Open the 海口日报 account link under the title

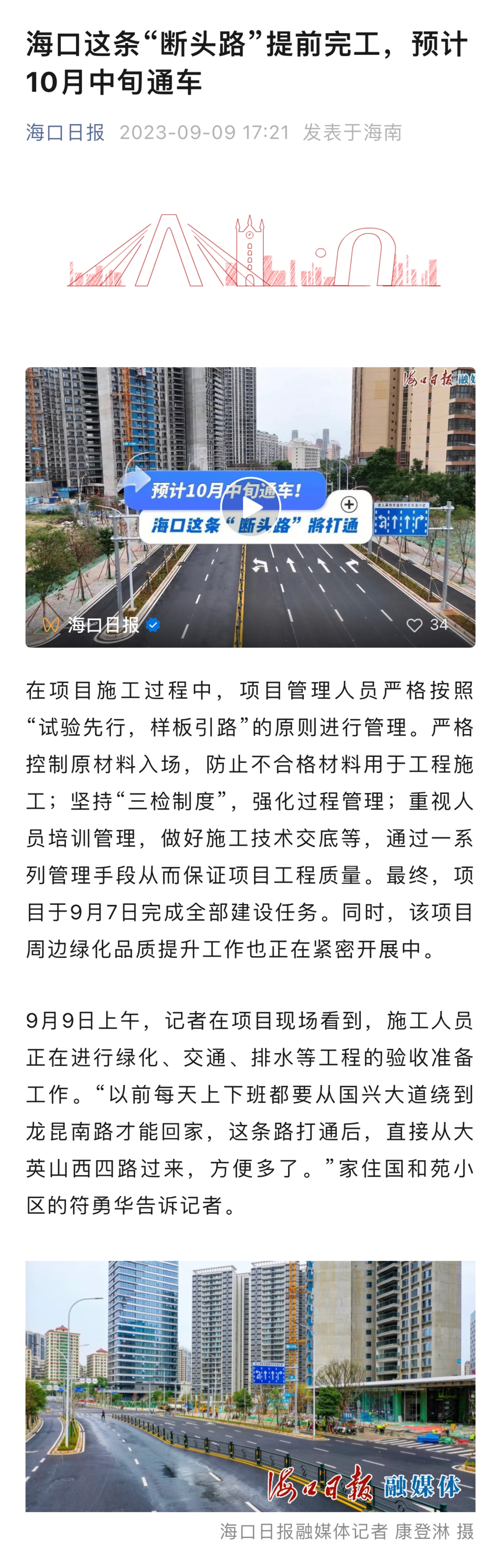click(65, 132)
